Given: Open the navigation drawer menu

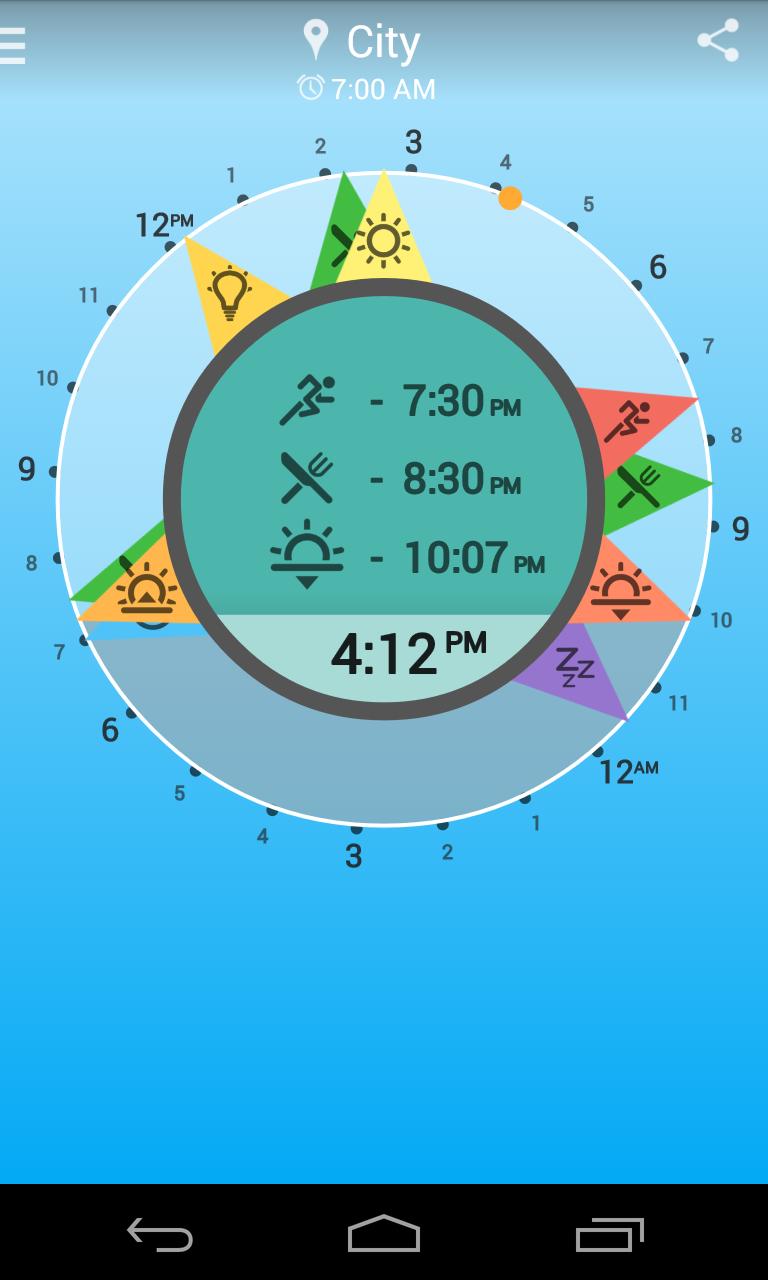Looking at the screenshot, I should [13, 44].
